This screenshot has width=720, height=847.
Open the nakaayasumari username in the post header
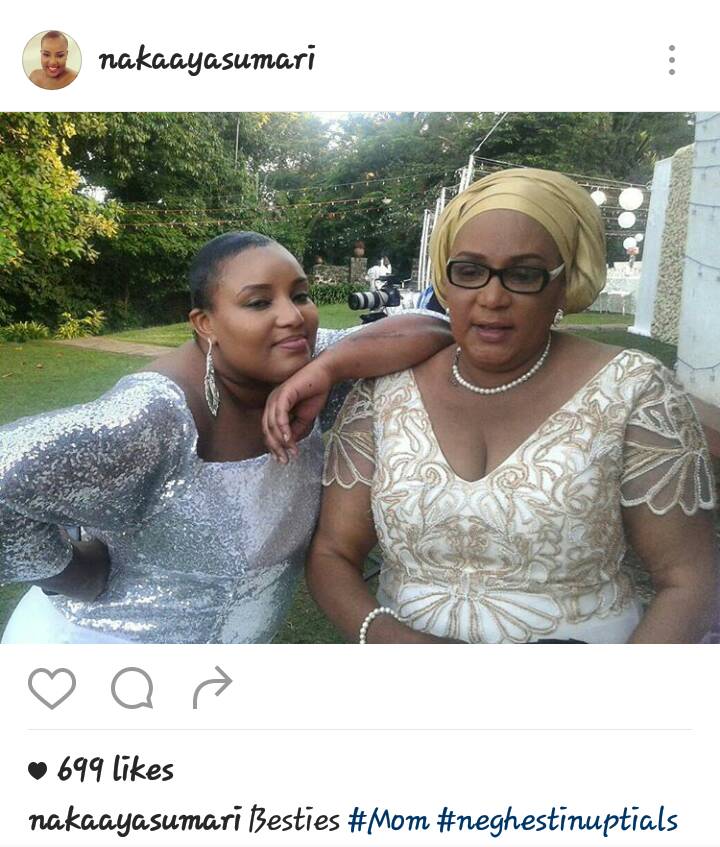click(206, 60)
